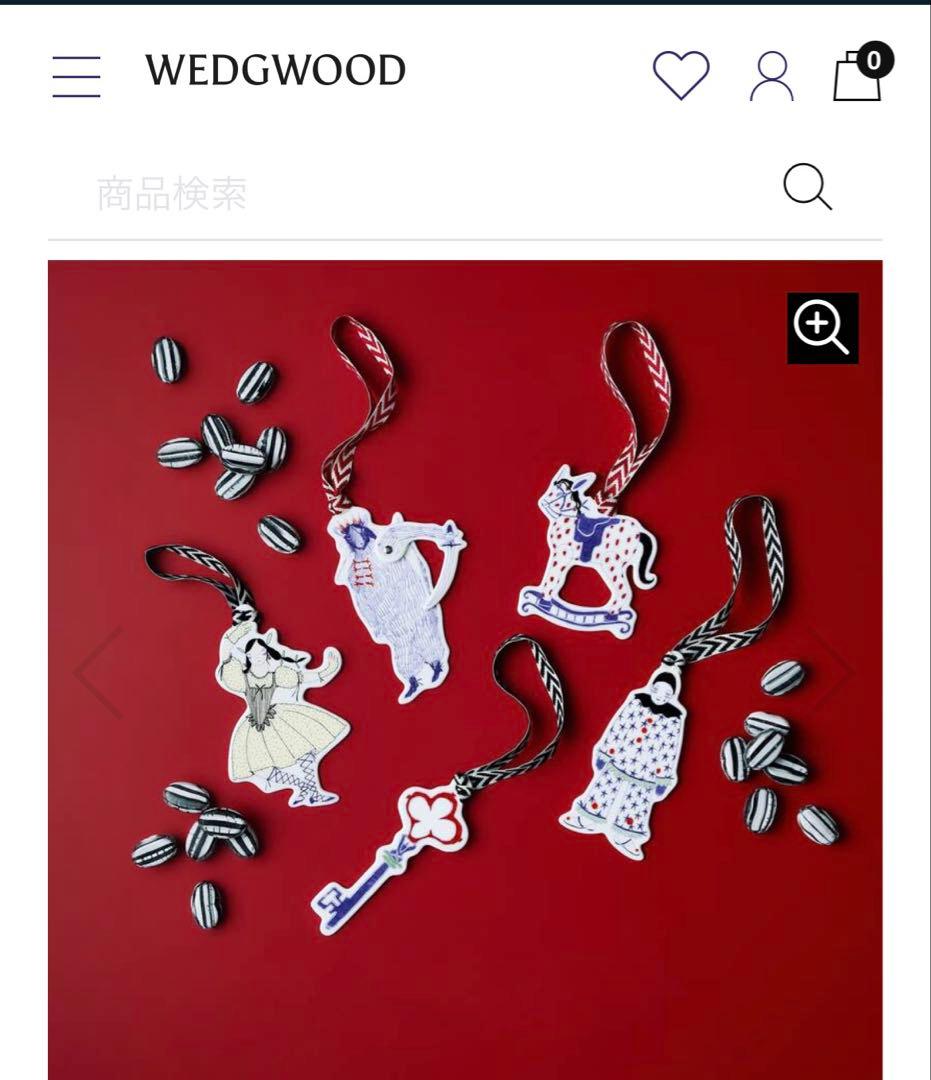
Task: Tap the magnifier search button
Action: [x=807, y=187]
